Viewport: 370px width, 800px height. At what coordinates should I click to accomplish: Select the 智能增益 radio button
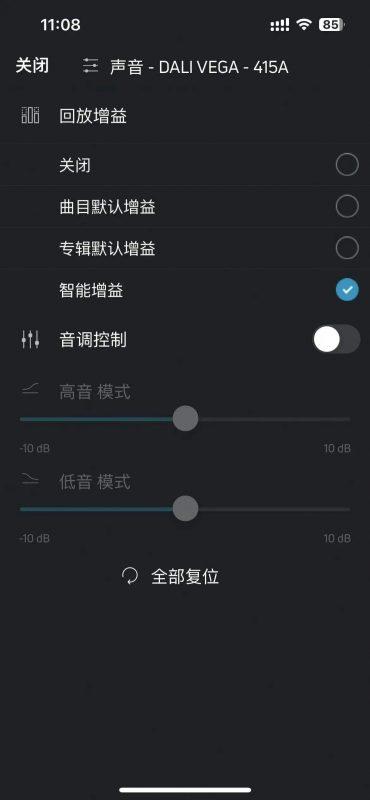tap(347, 290)
